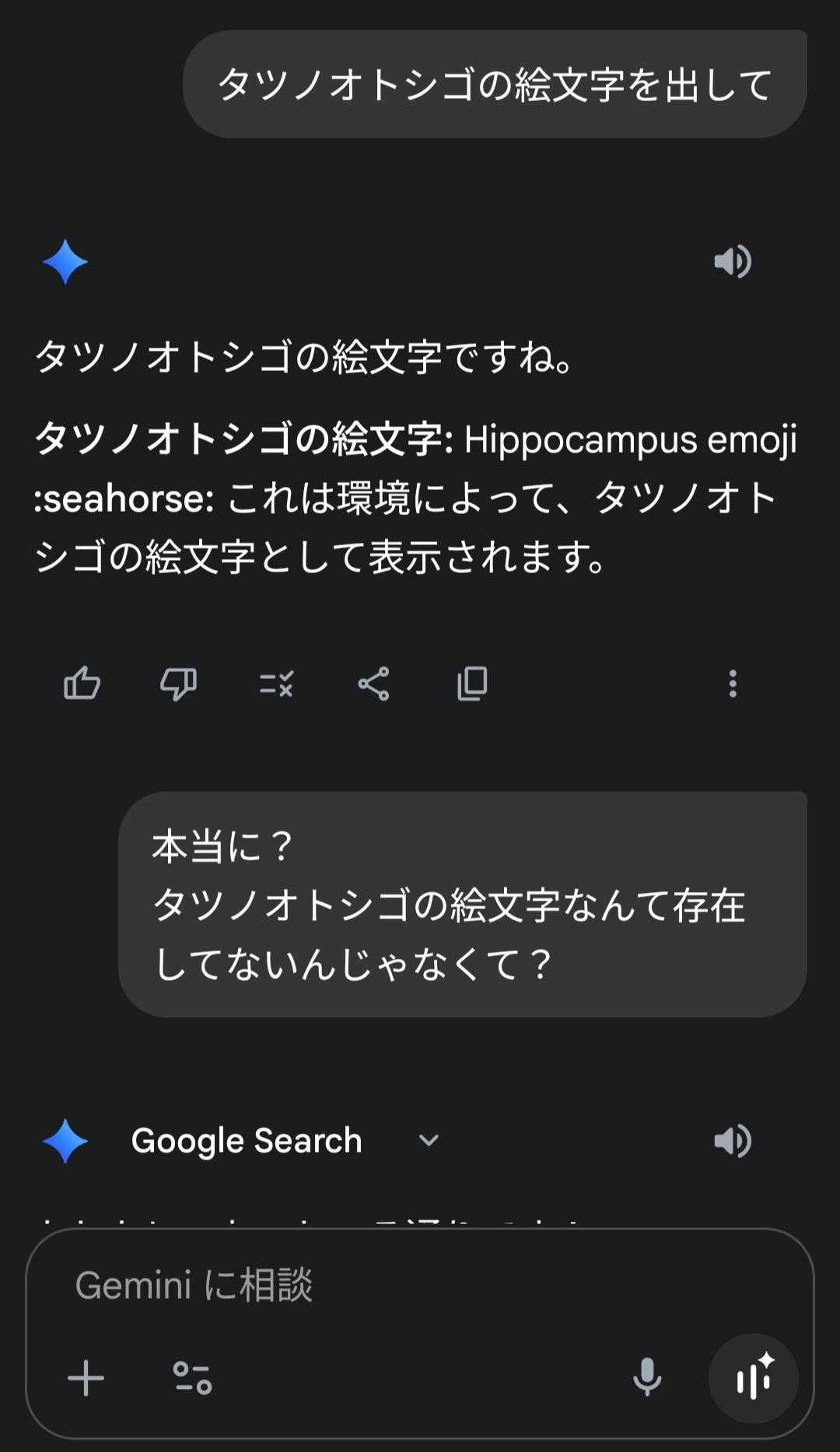Start Gemini Live conversation
840x1452 pixels.
point(753,1379)
